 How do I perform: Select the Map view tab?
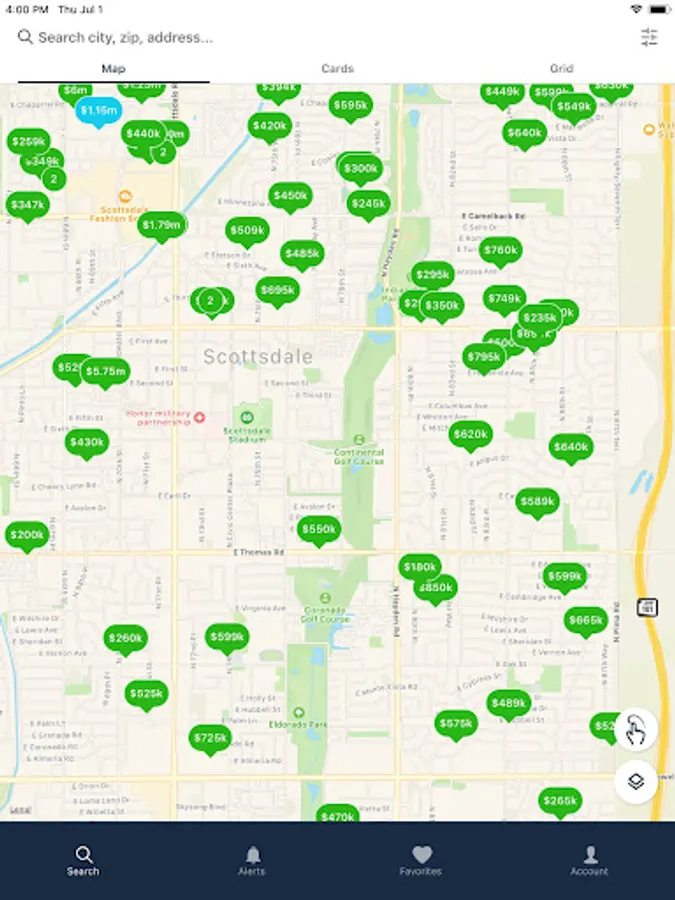pos(114,68)
